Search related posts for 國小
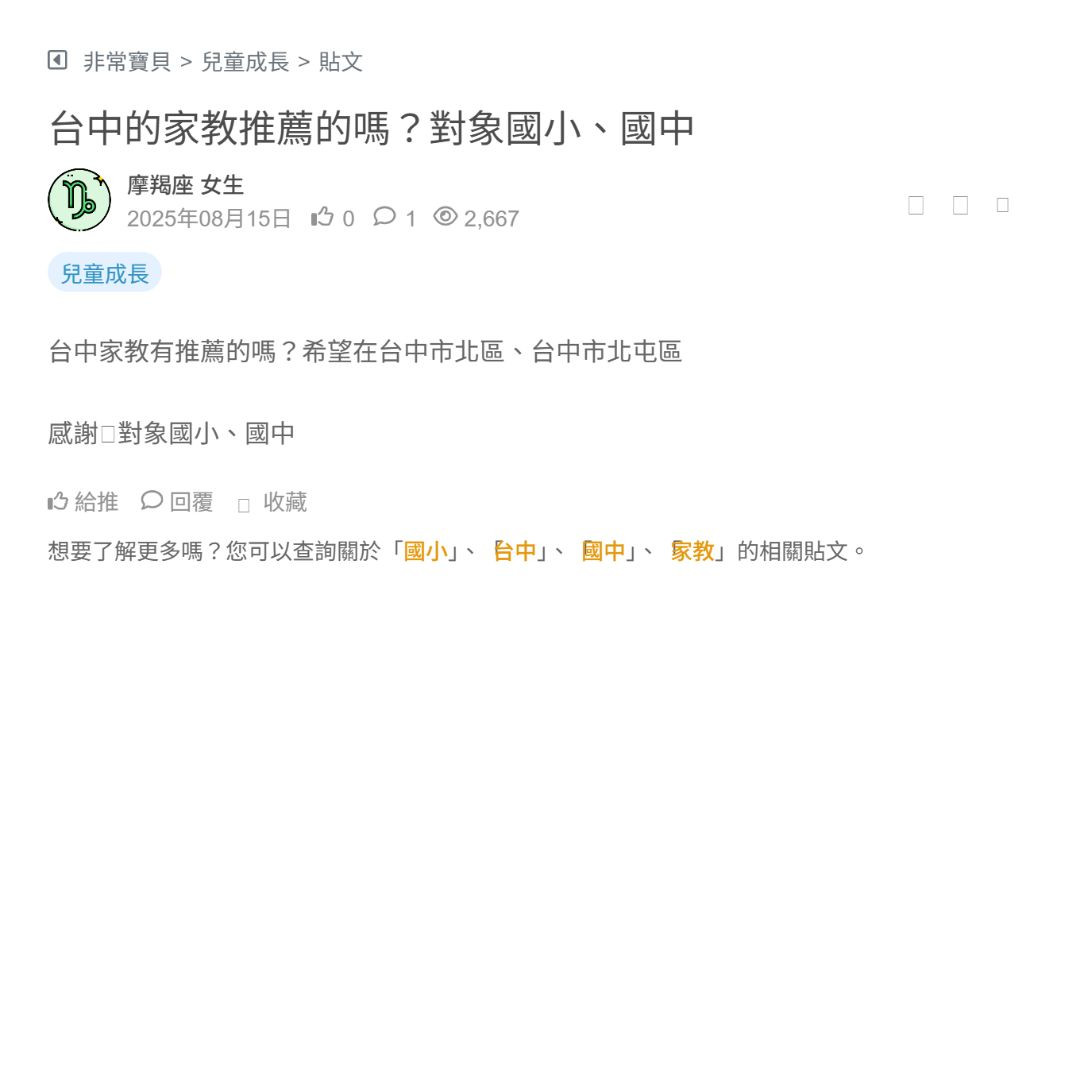 coord(426,551)
